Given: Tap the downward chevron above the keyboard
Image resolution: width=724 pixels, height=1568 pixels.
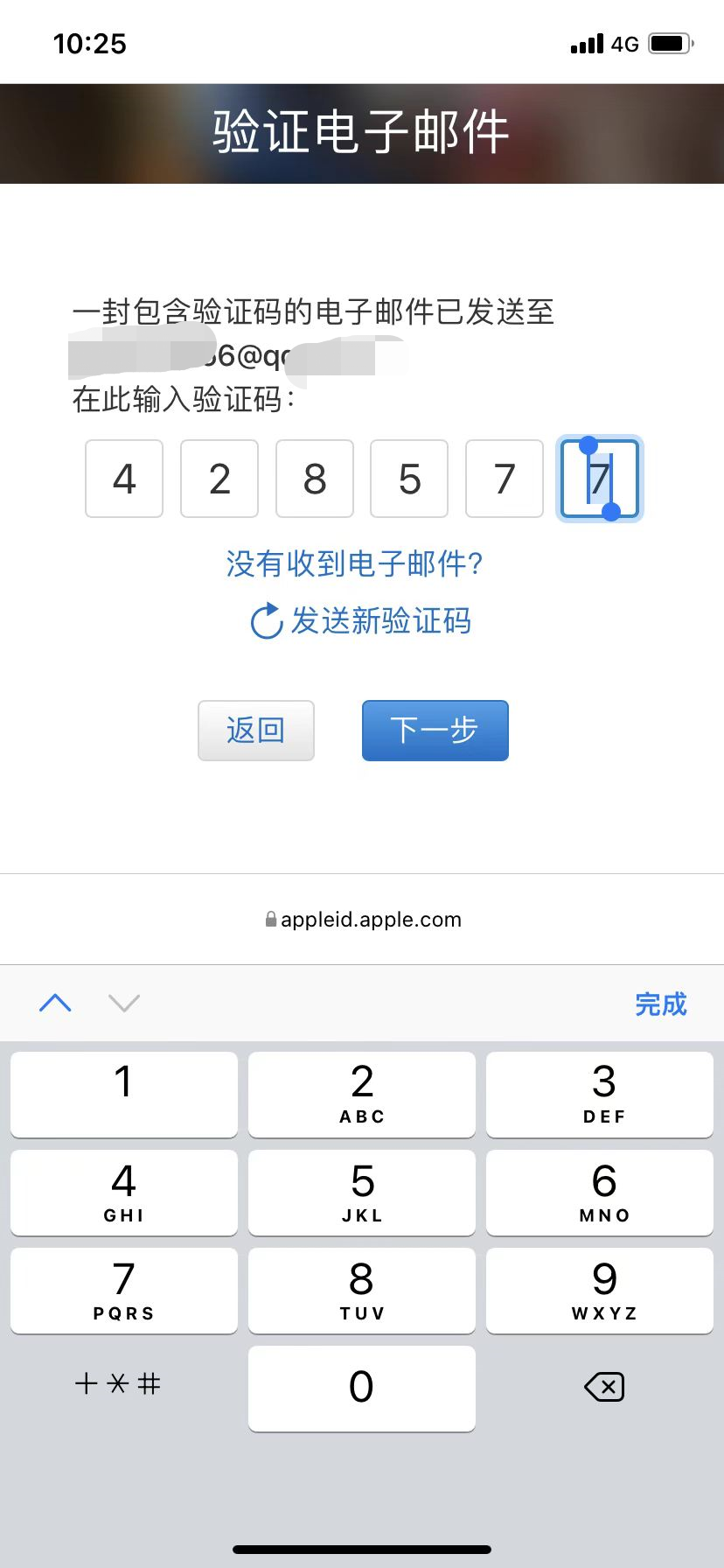Looking at the screenshot, I should [x=123, y=1004].
